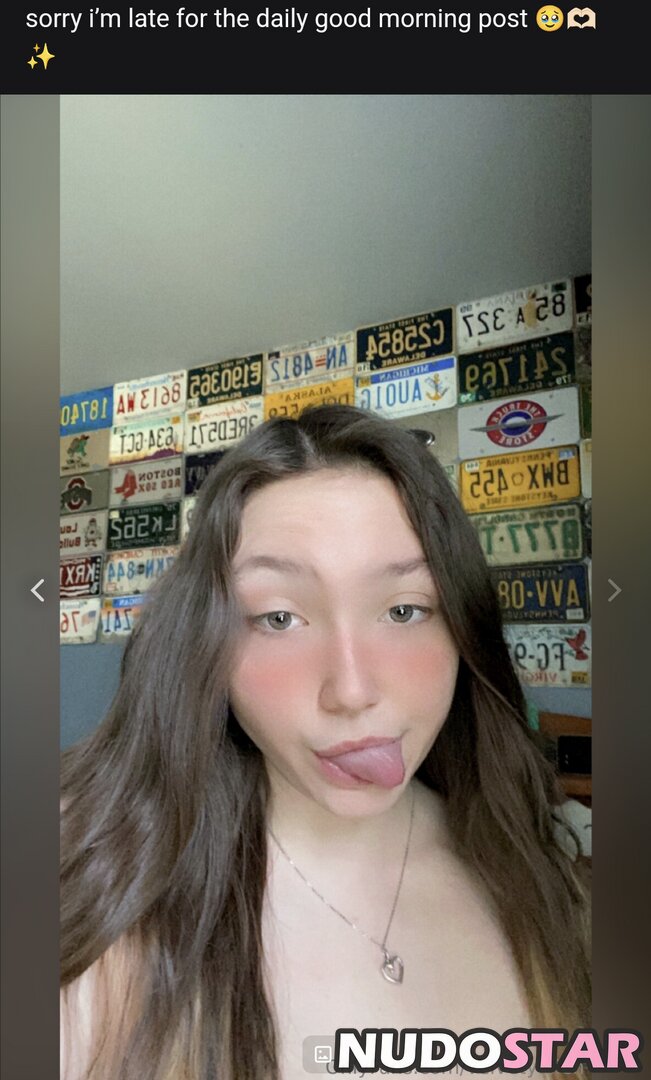Show the next image with right arrow
Screen dimensions: 651x1080
coord(614,590)
